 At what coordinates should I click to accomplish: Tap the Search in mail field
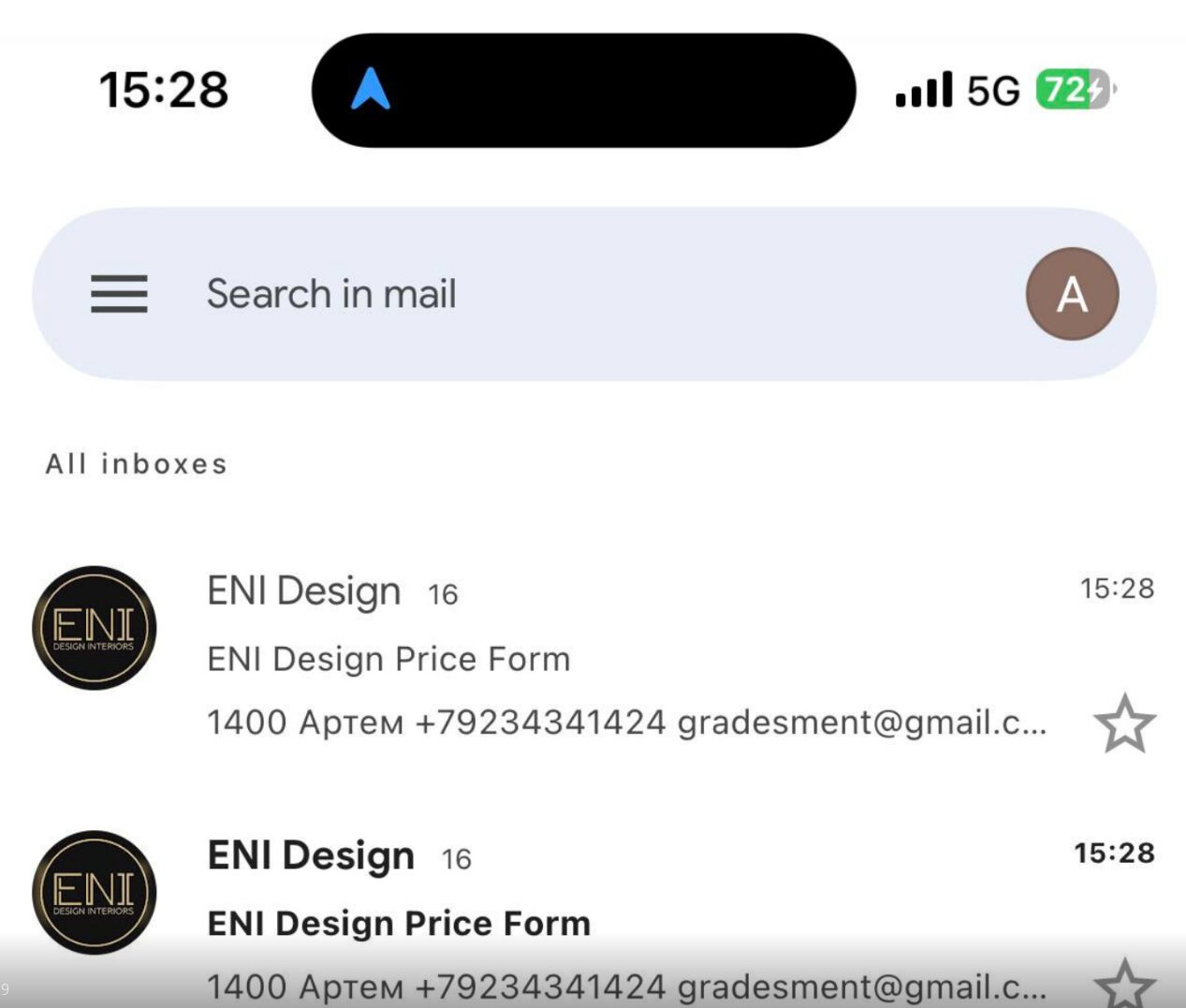tap(562, 294)
